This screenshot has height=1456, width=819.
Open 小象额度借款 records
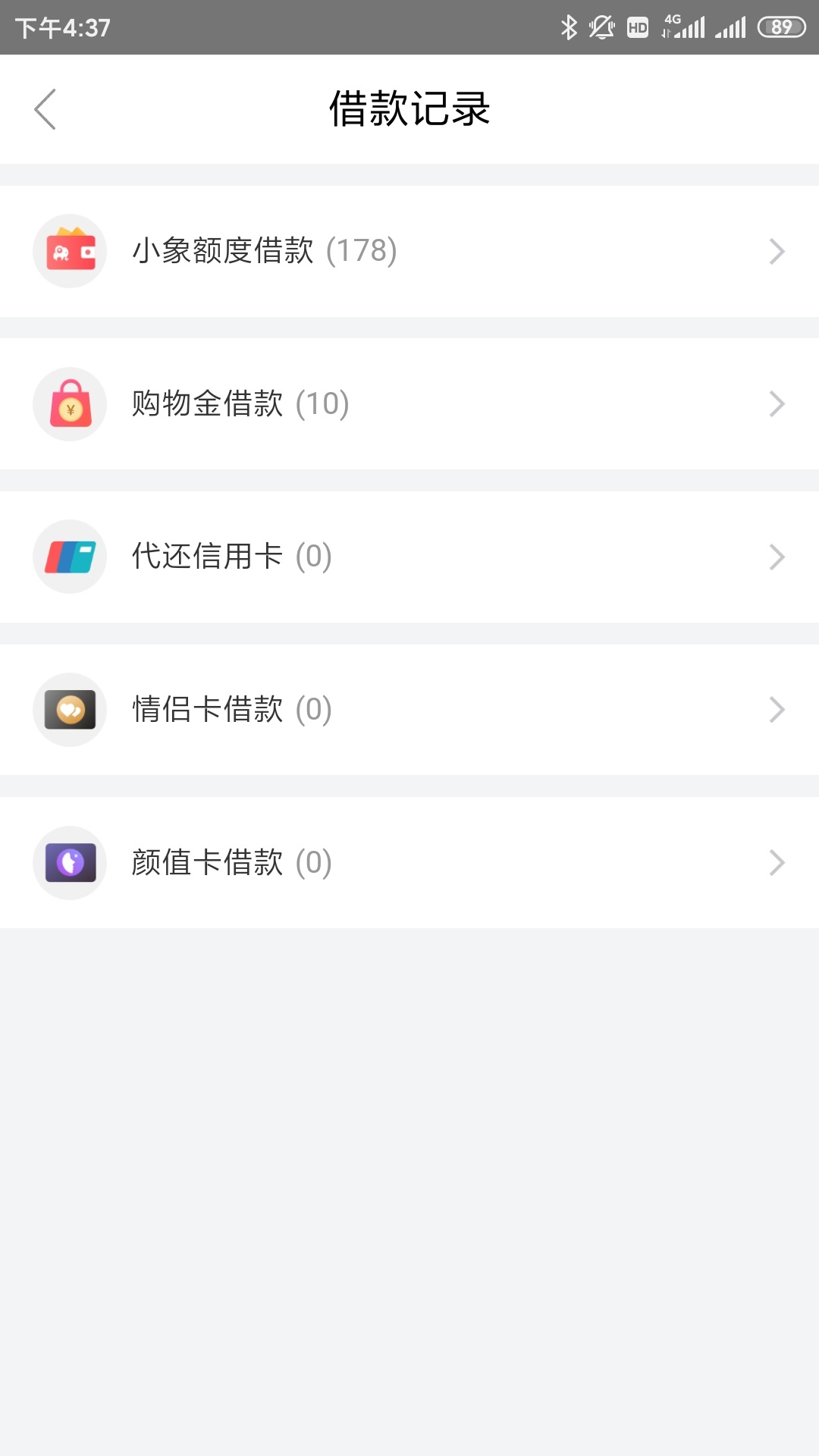[x=409, y=251]
